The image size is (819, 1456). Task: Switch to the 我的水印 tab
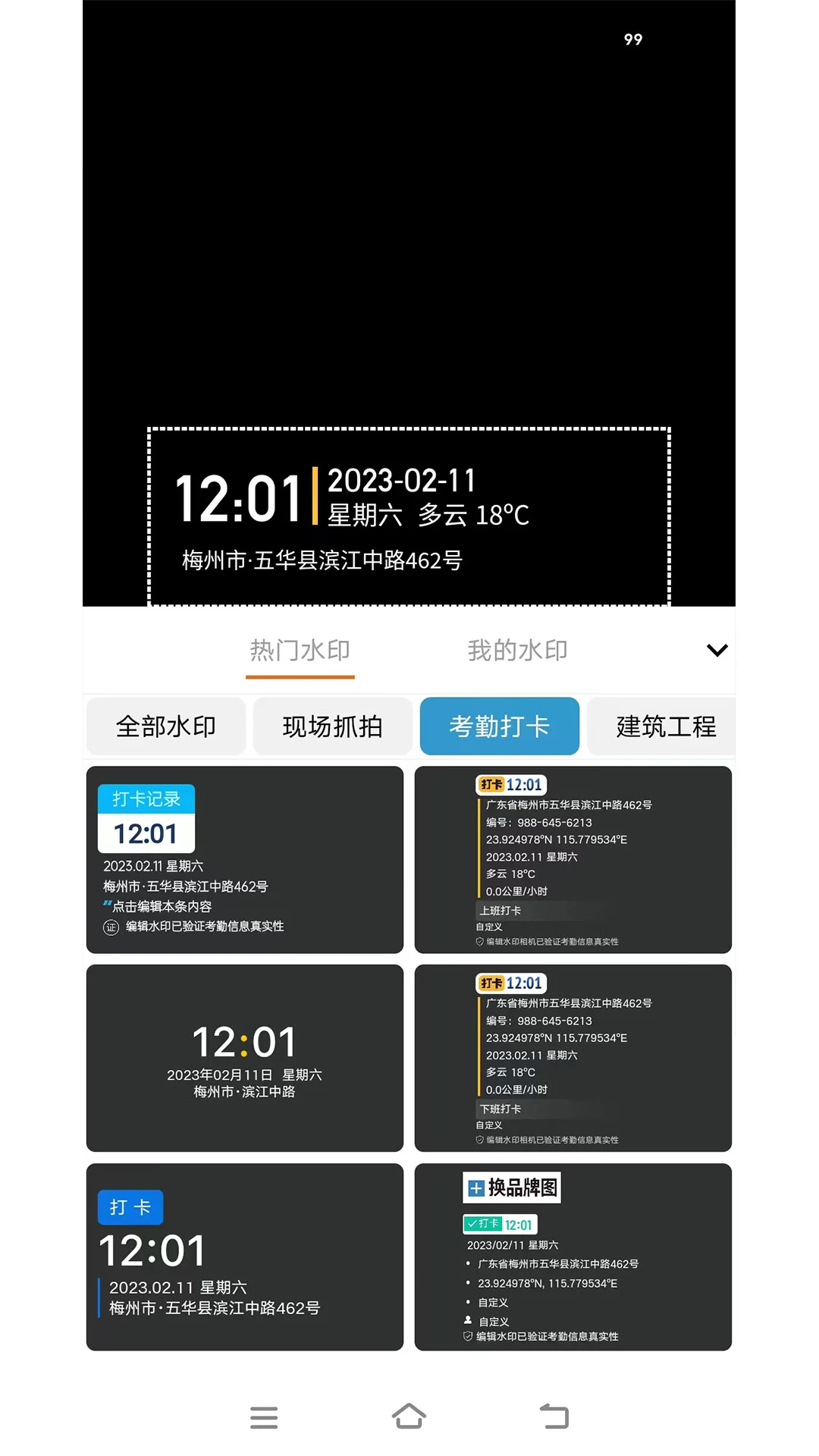tap(517, 651)
